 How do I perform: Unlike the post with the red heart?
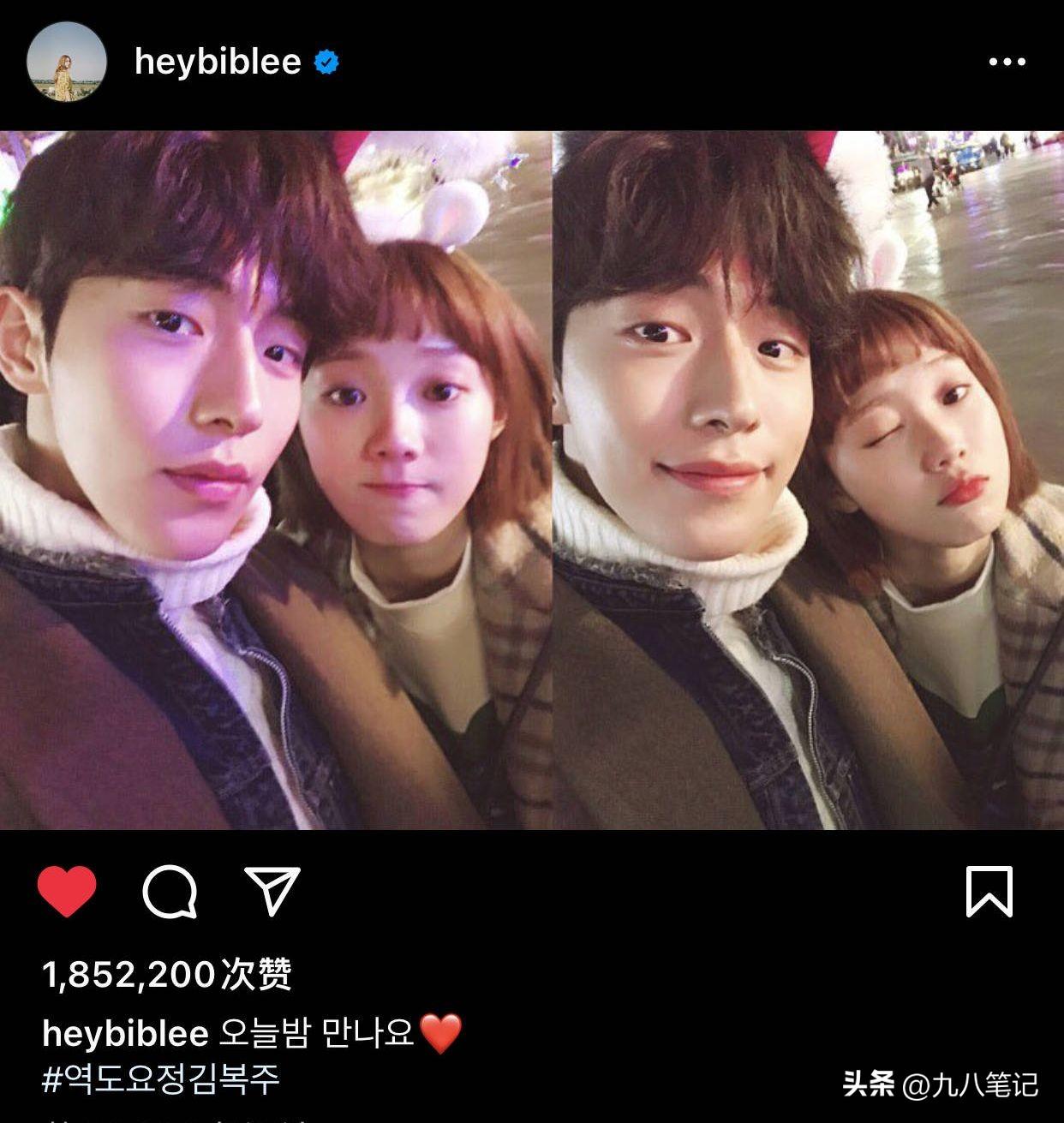(67, 891)
